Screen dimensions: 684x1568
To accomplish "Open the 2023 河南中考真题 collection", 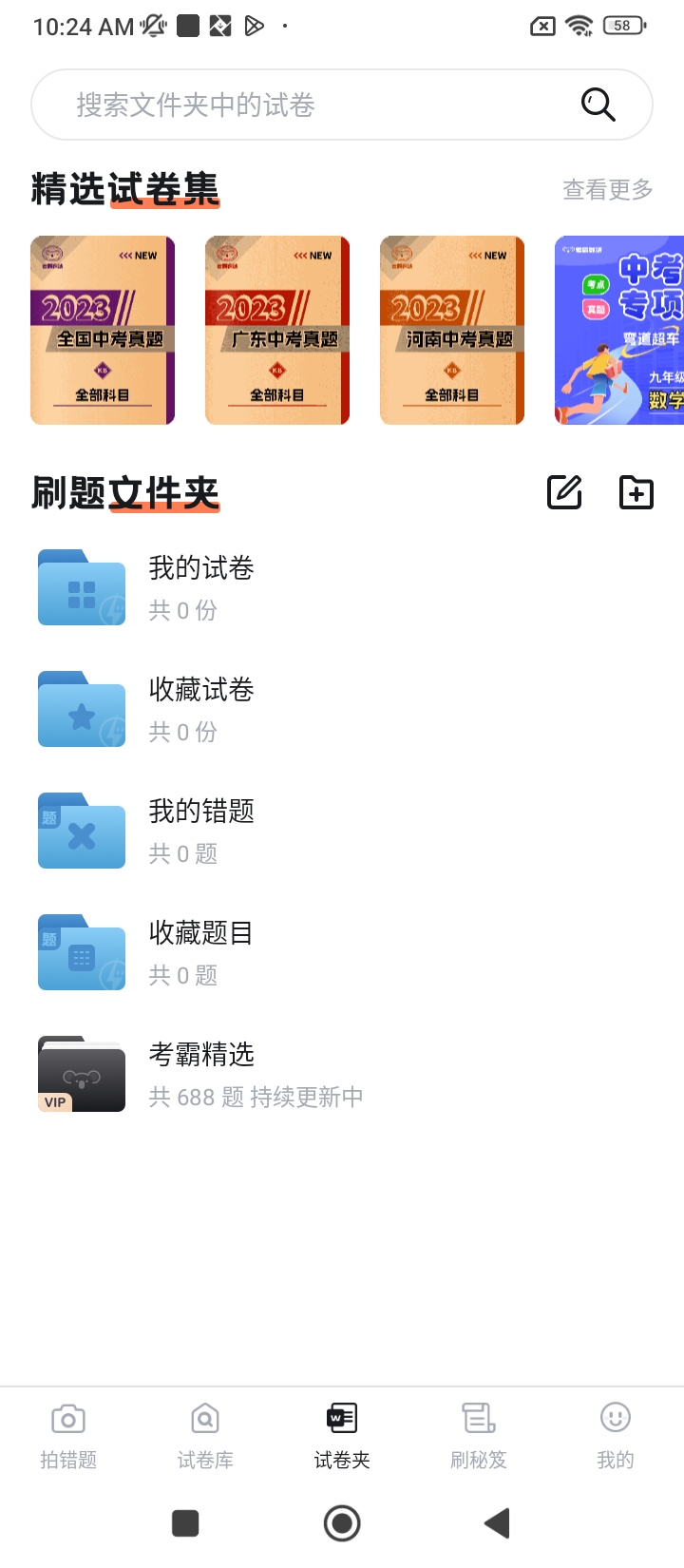I will point(452,330).
